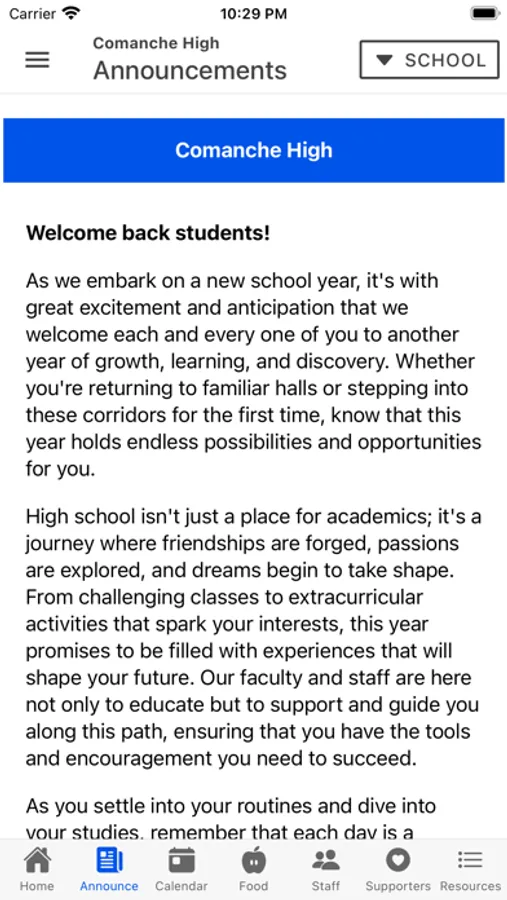Switch to the Calendar tab
This screenshot has height=900, width=507.
(181, 870)
